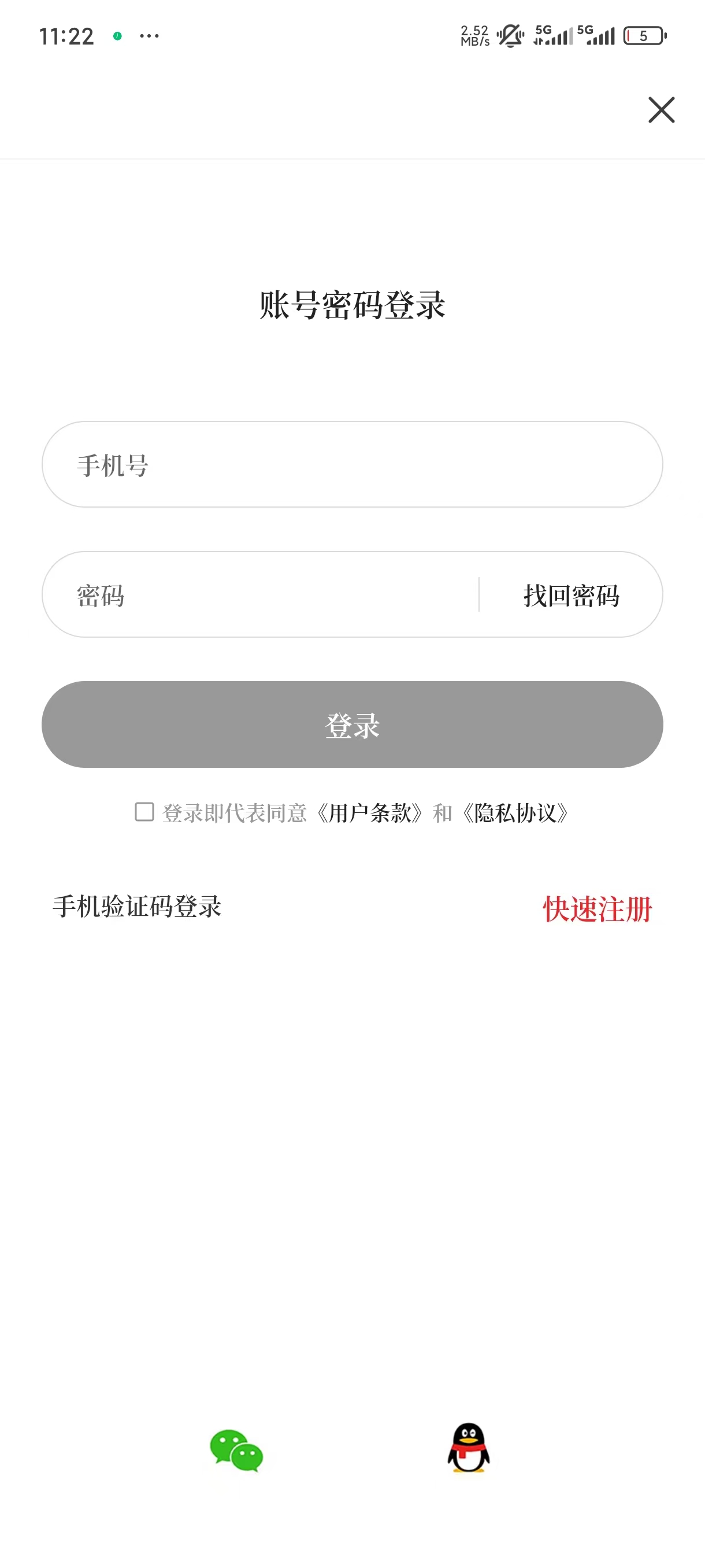This screenshot has width=705, height=1568.
Task: Tap the 密码 password field
Action: (x=262, y=595)
